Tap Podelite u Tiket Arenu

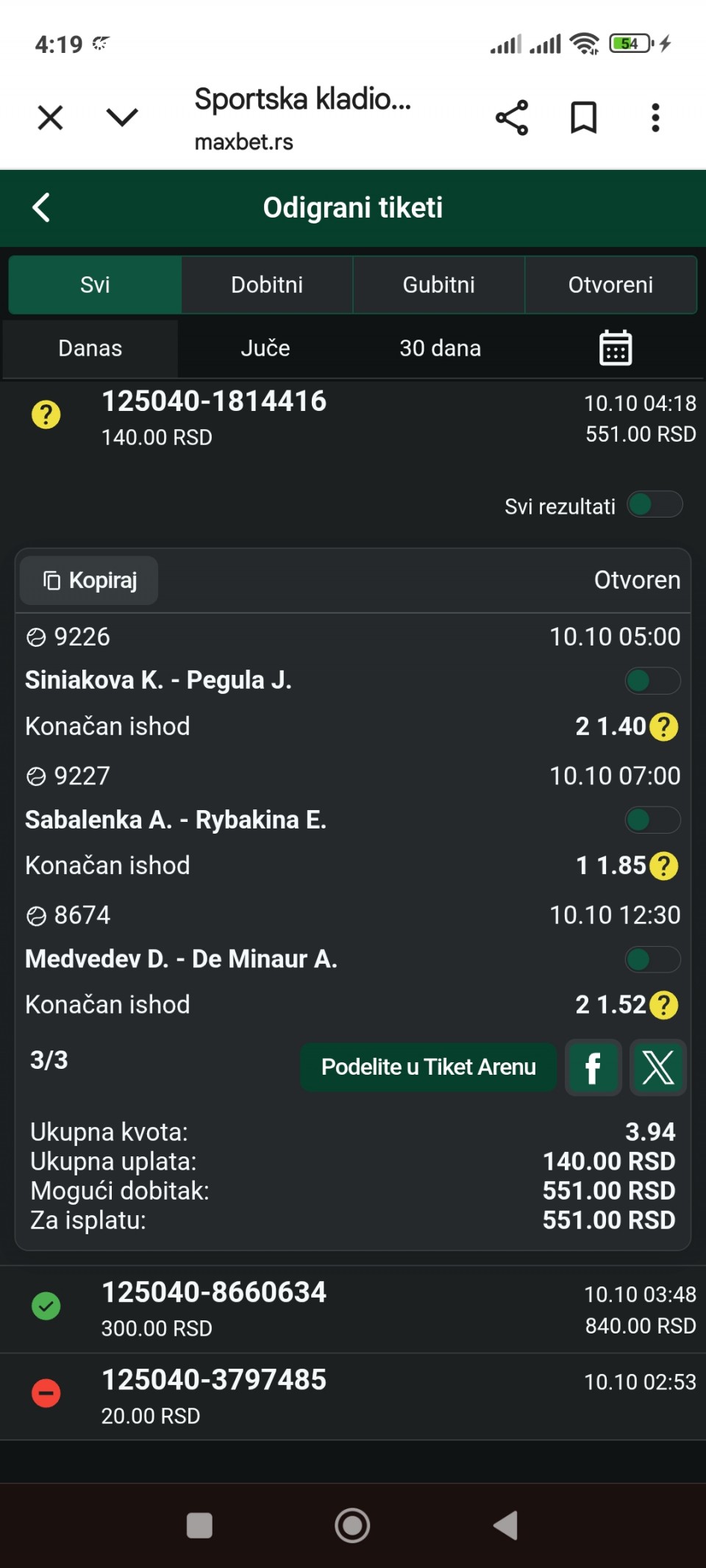428,1067
